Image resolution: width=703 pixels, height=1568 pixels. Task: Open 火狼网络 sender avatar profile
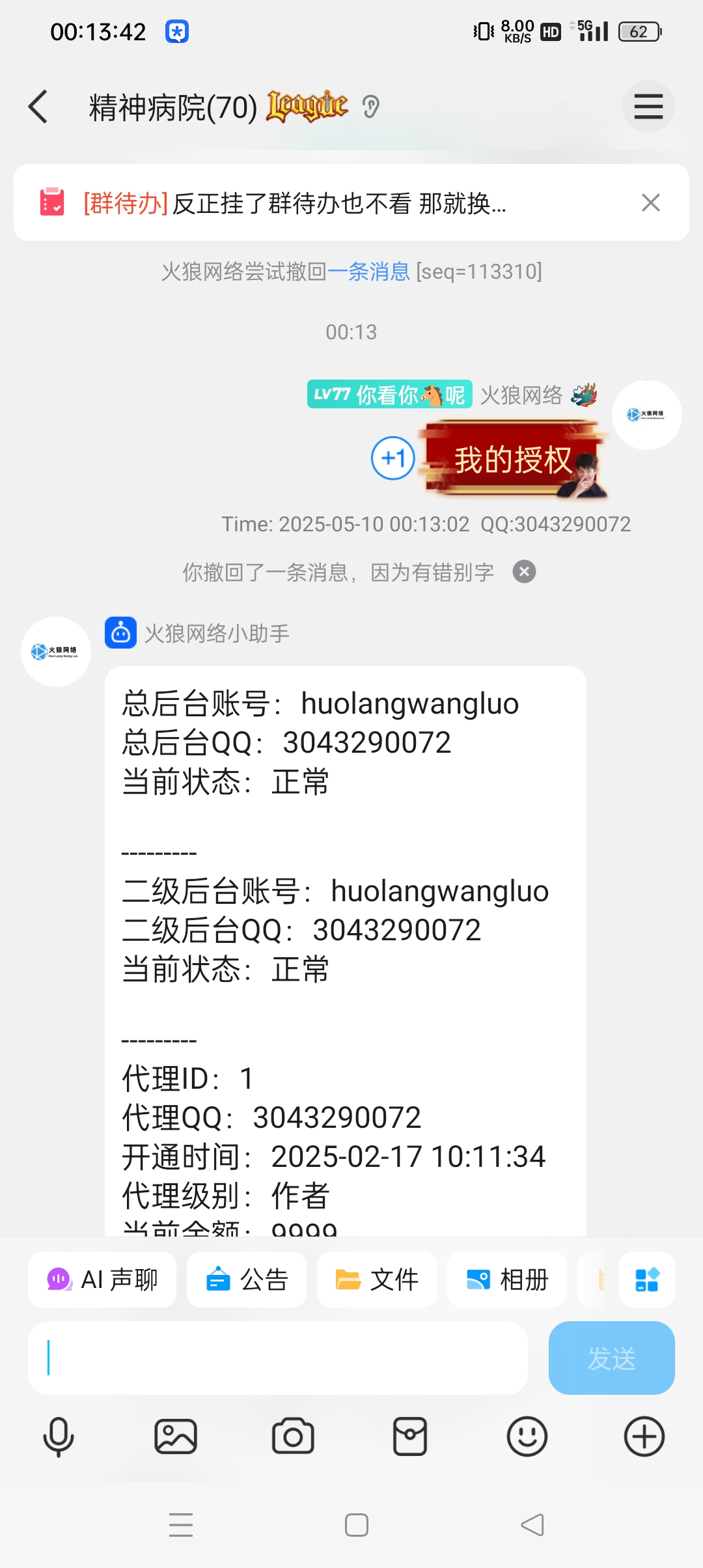point(646,415)
